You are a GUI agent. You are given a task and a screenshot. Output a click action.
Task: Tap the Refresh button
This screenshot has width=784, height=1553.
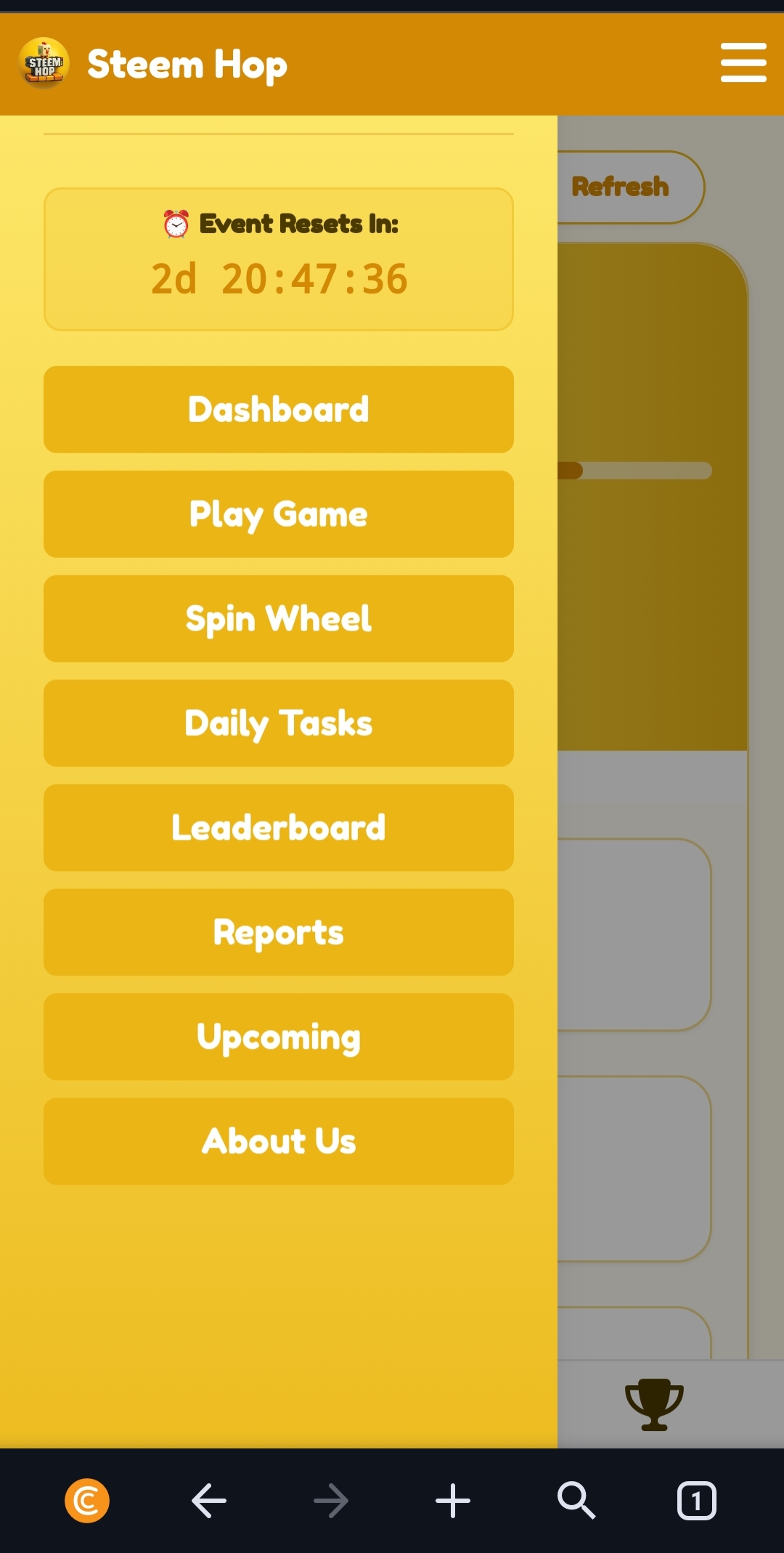624,187
